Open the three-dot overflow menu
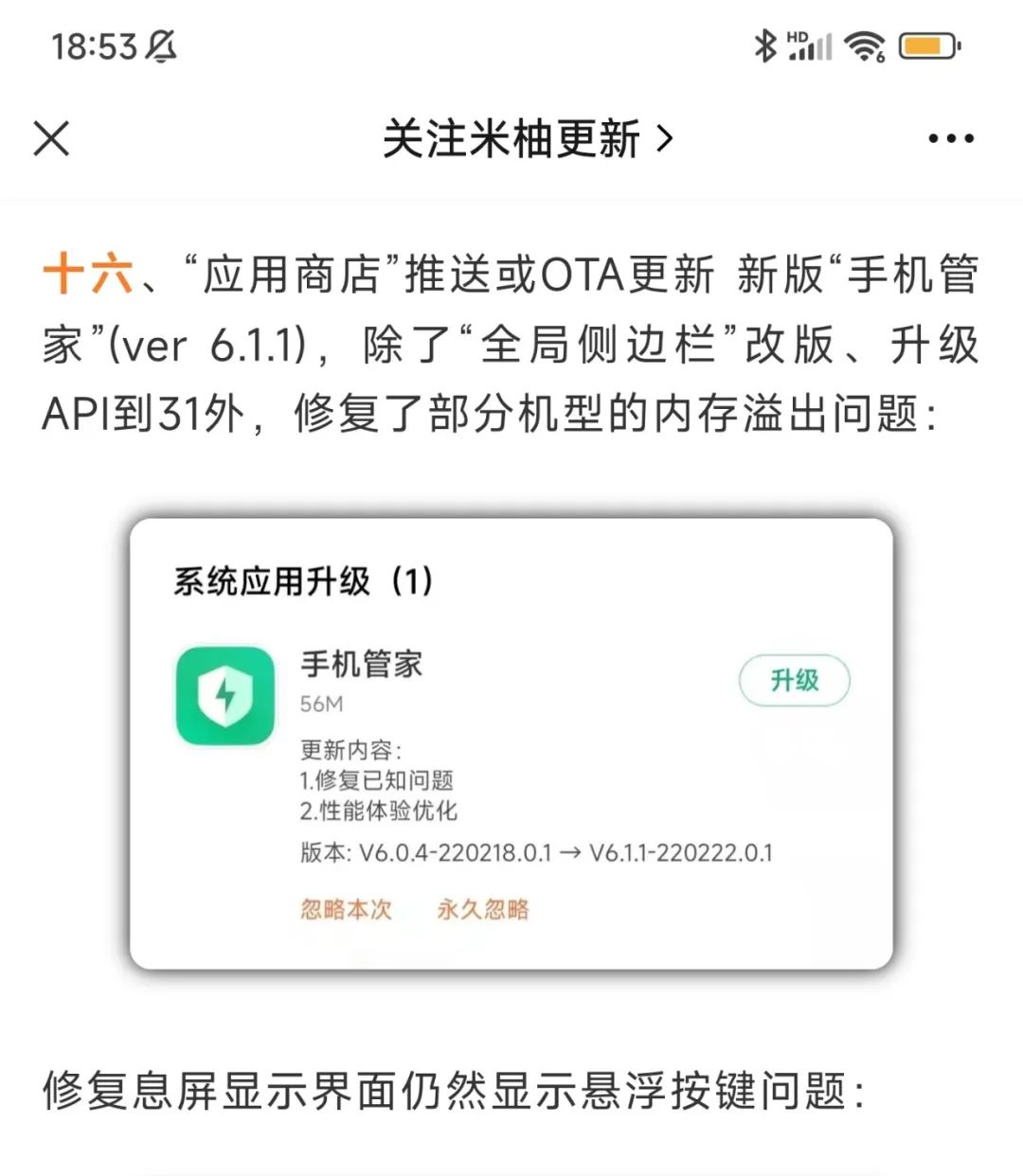 pos(950,139)
